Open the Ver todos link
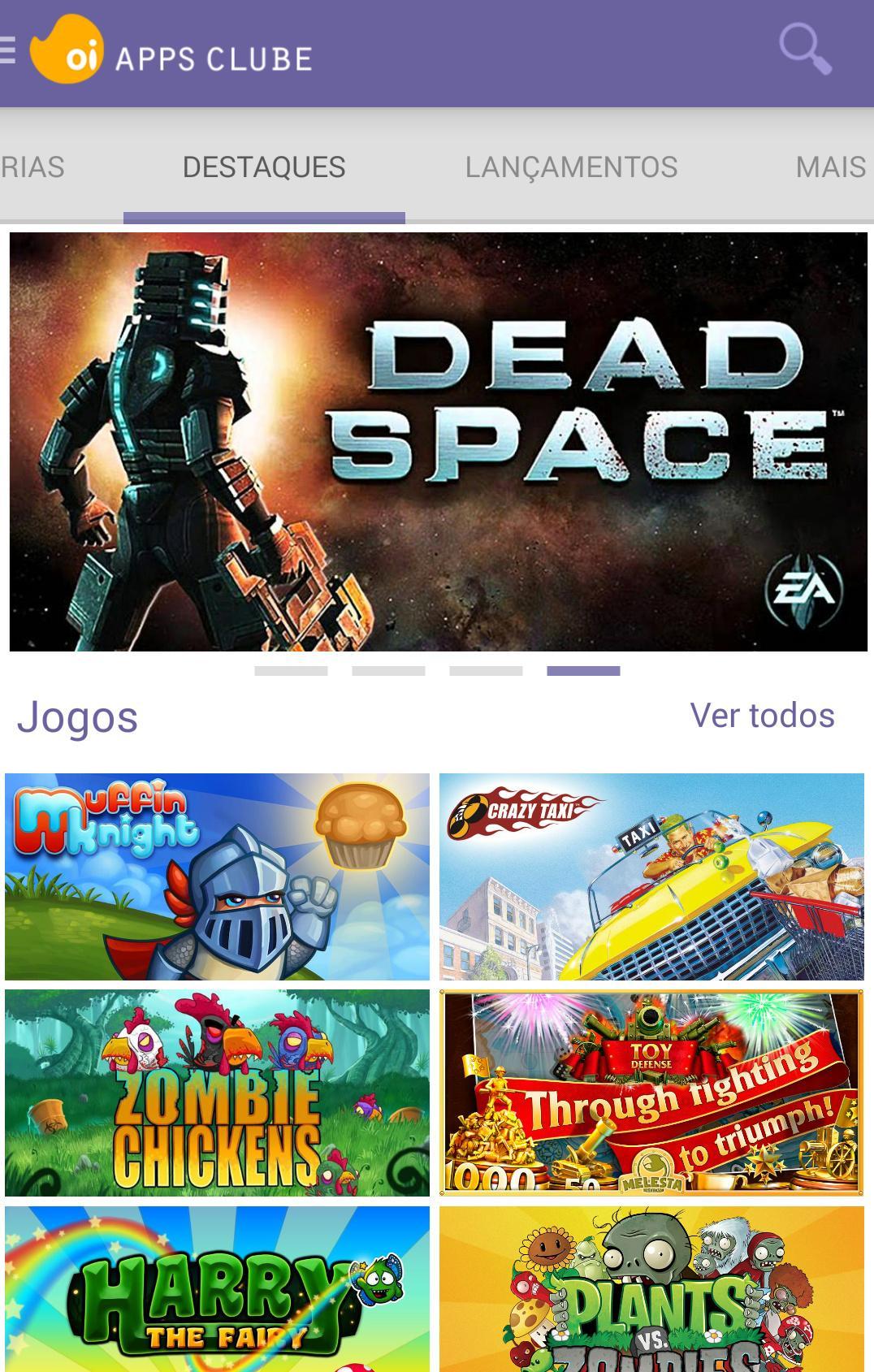 764,716
